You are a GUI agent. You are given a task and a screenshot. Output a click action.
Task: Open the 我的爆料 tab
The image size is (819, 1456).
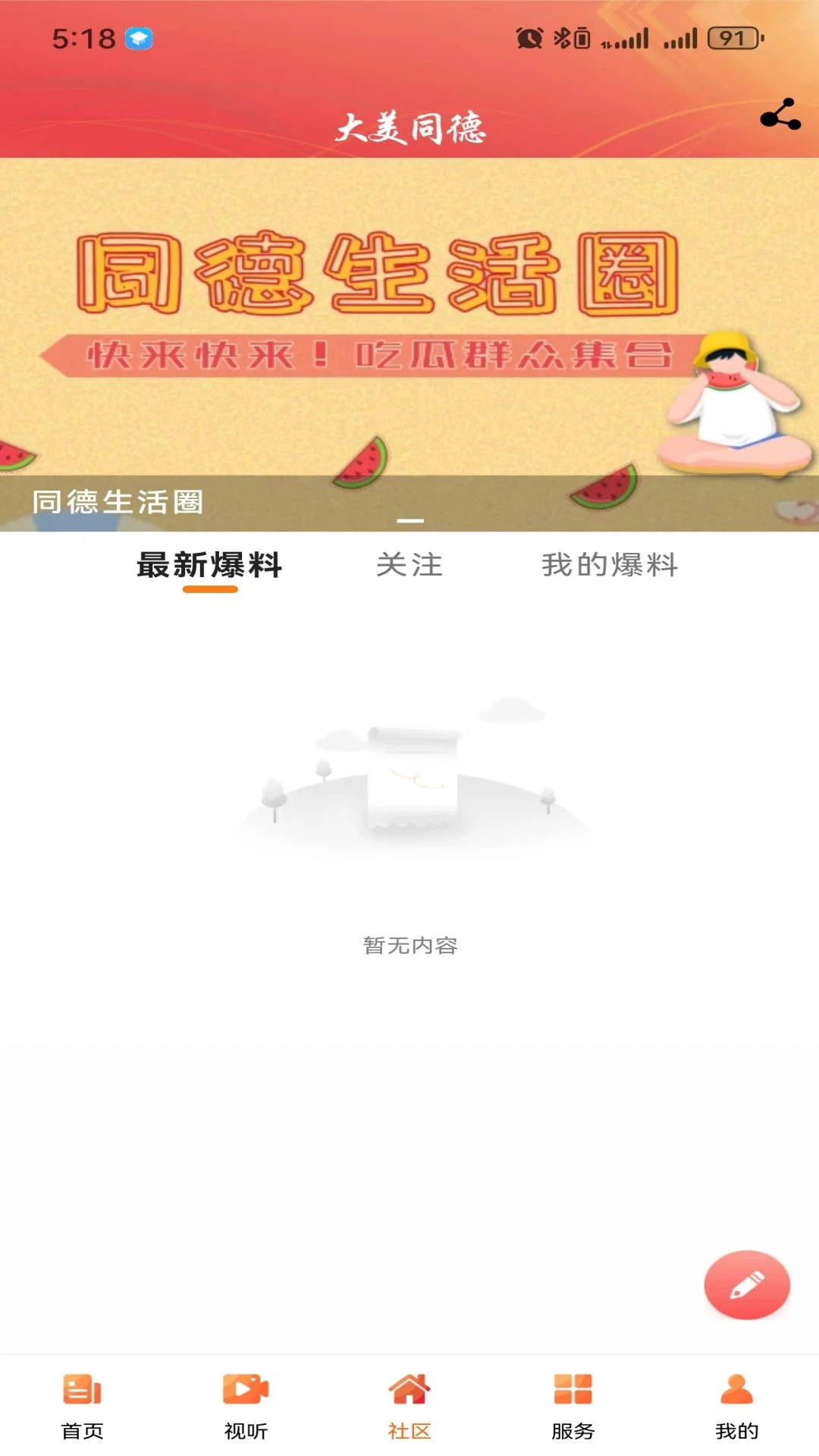click(609, 564)
